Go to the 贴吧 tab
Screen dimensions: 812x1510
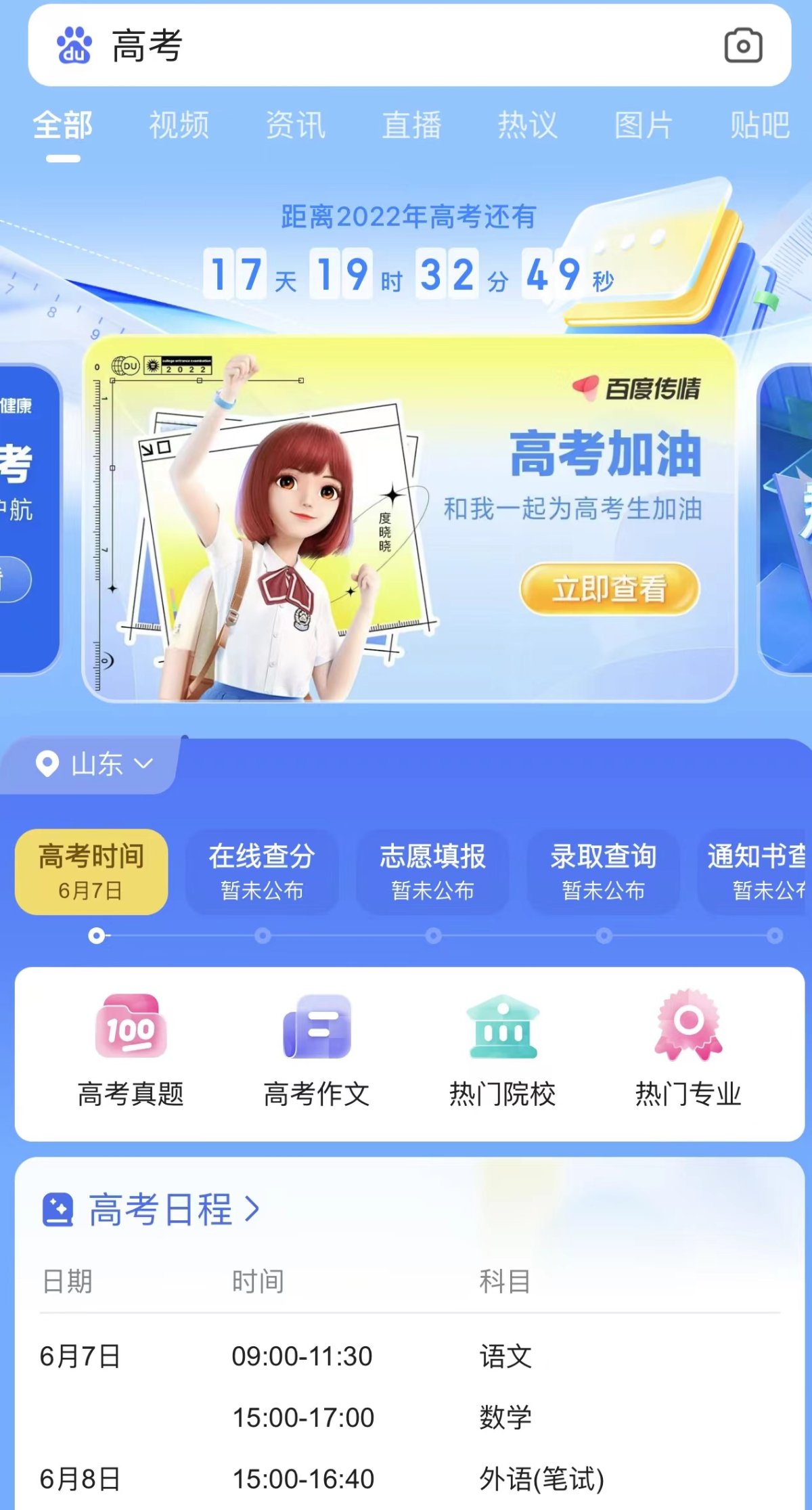coord(759,126)
